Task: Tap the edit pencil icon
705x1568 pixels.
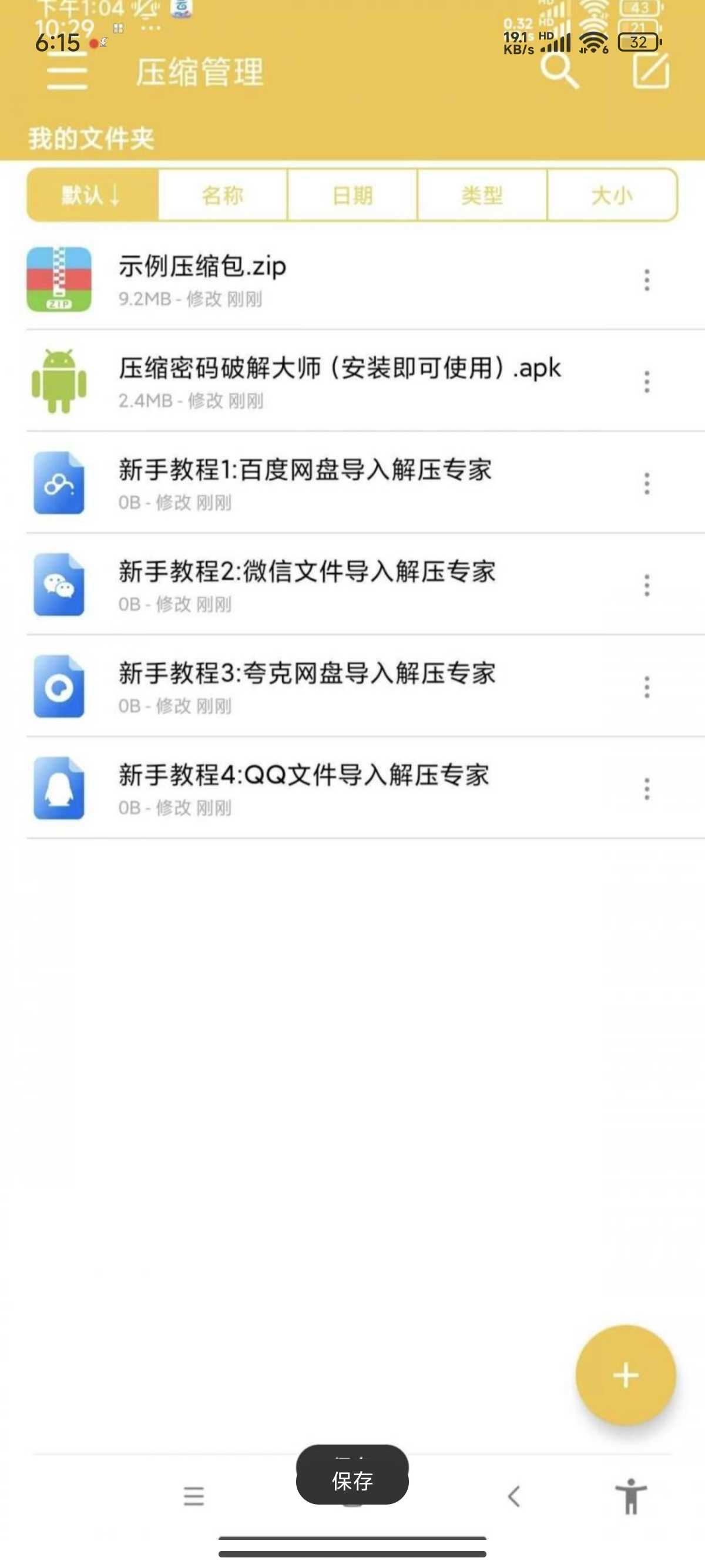Action: [651, 70]
